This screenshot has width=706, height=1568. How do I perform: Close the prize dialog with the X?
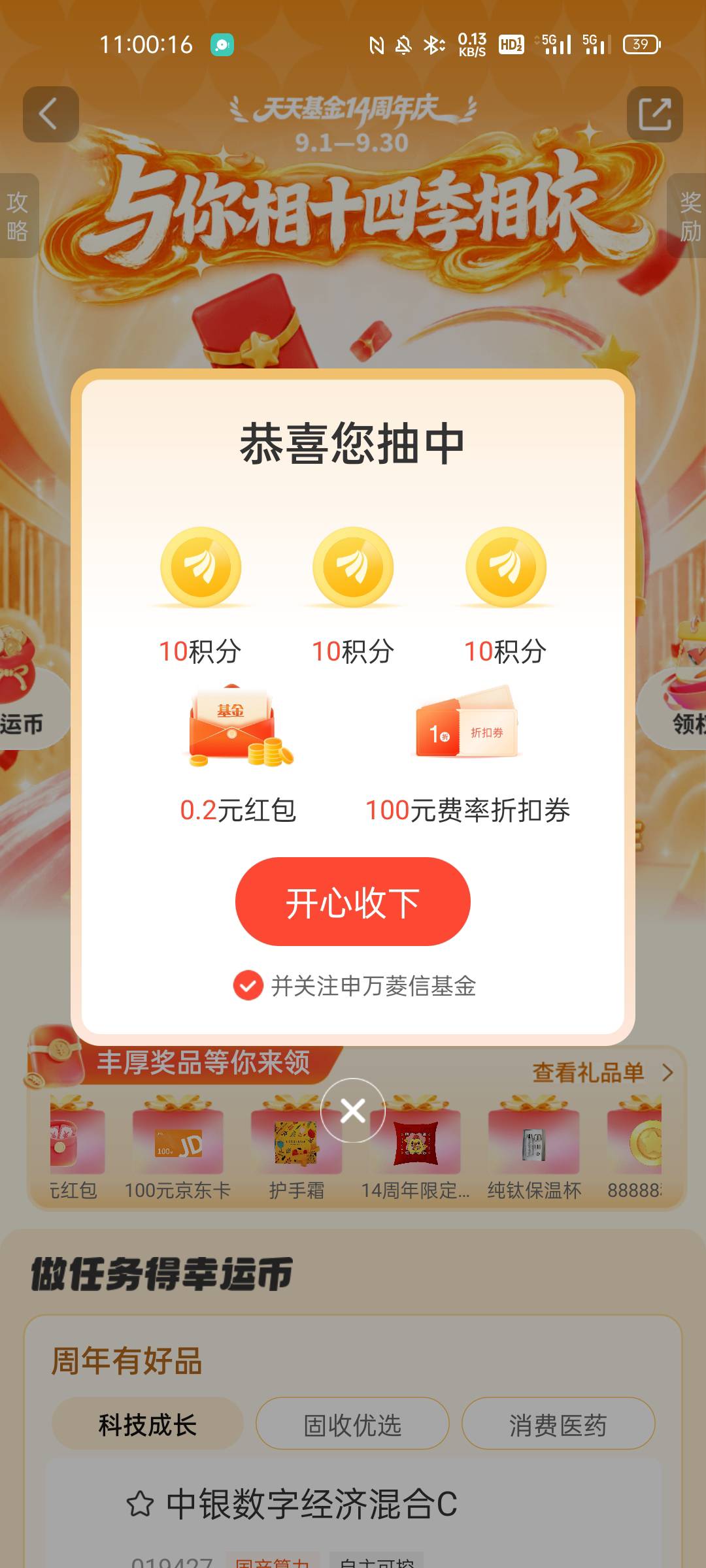pyautogui.click(x=353, y=1110)
